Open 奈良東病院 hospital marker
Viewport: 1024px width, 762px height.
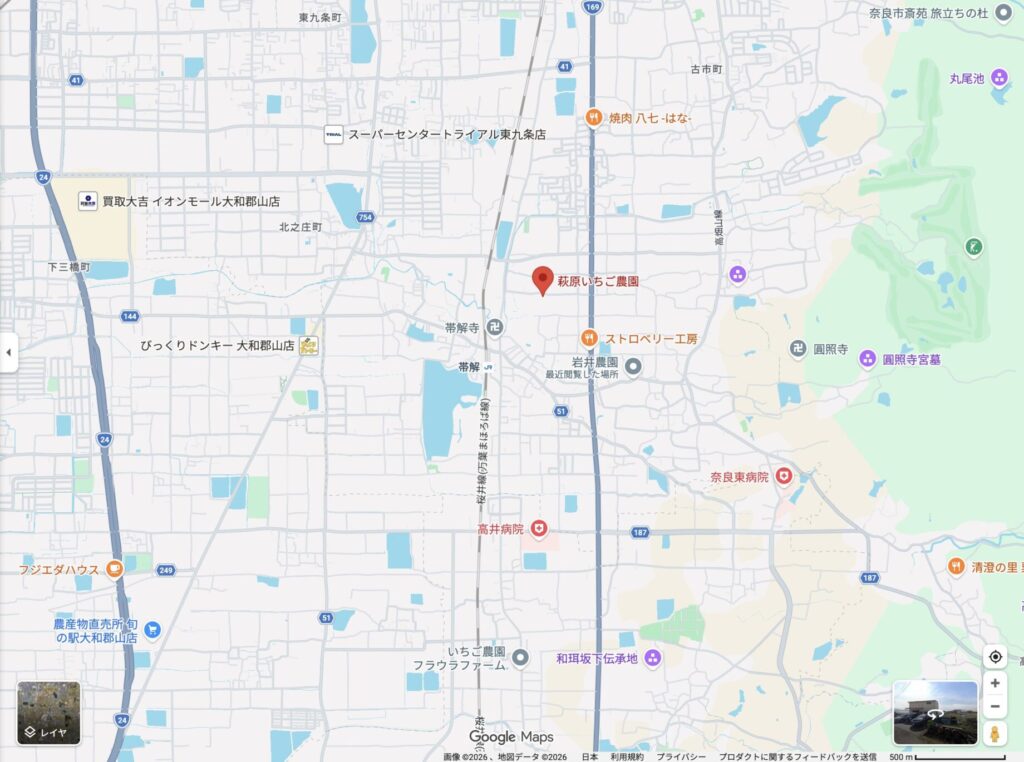click(x=784, y=476)
